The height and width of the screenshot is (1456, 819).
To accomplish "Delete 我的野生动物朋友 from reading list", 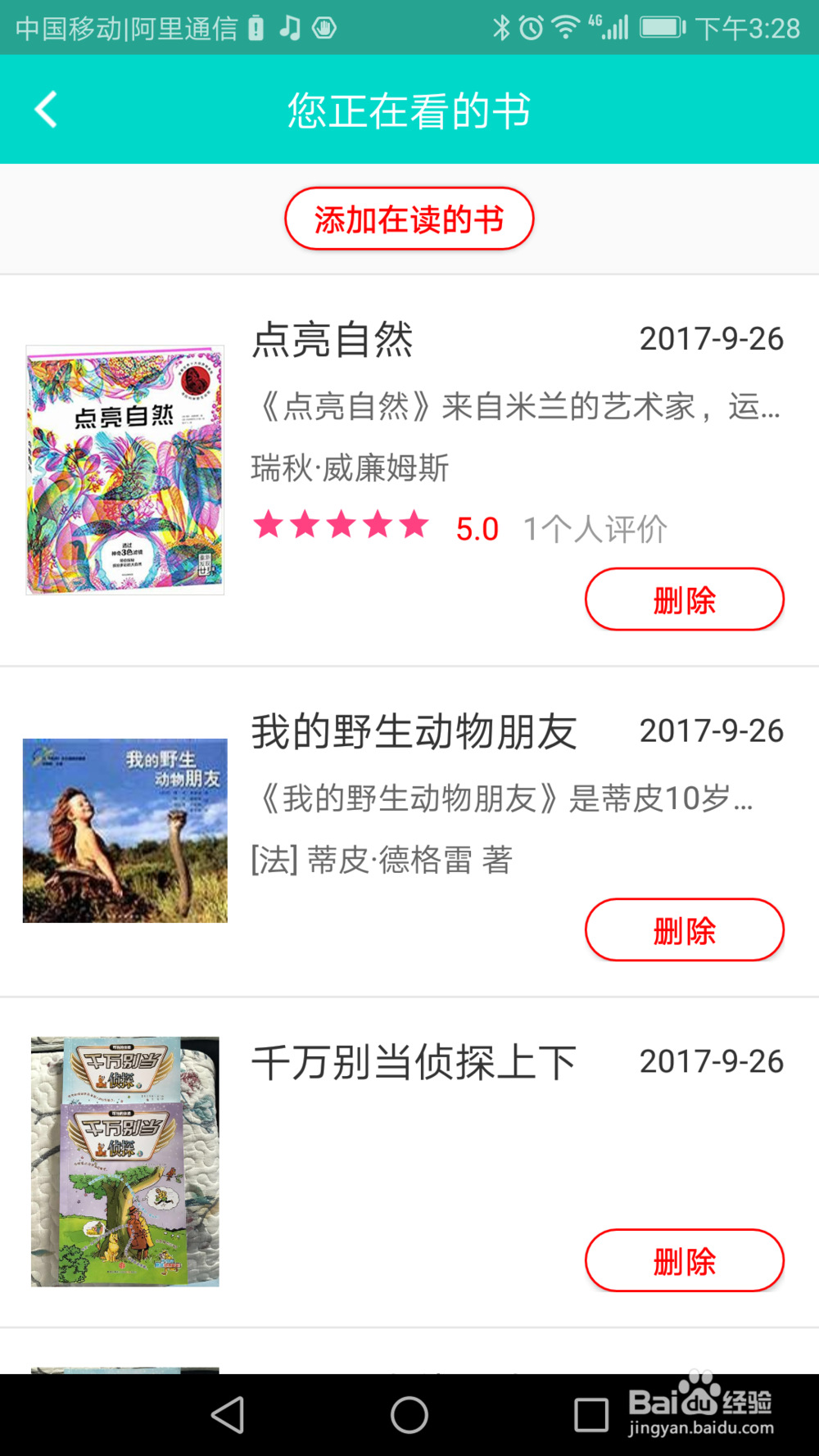I will click(684, 930).
